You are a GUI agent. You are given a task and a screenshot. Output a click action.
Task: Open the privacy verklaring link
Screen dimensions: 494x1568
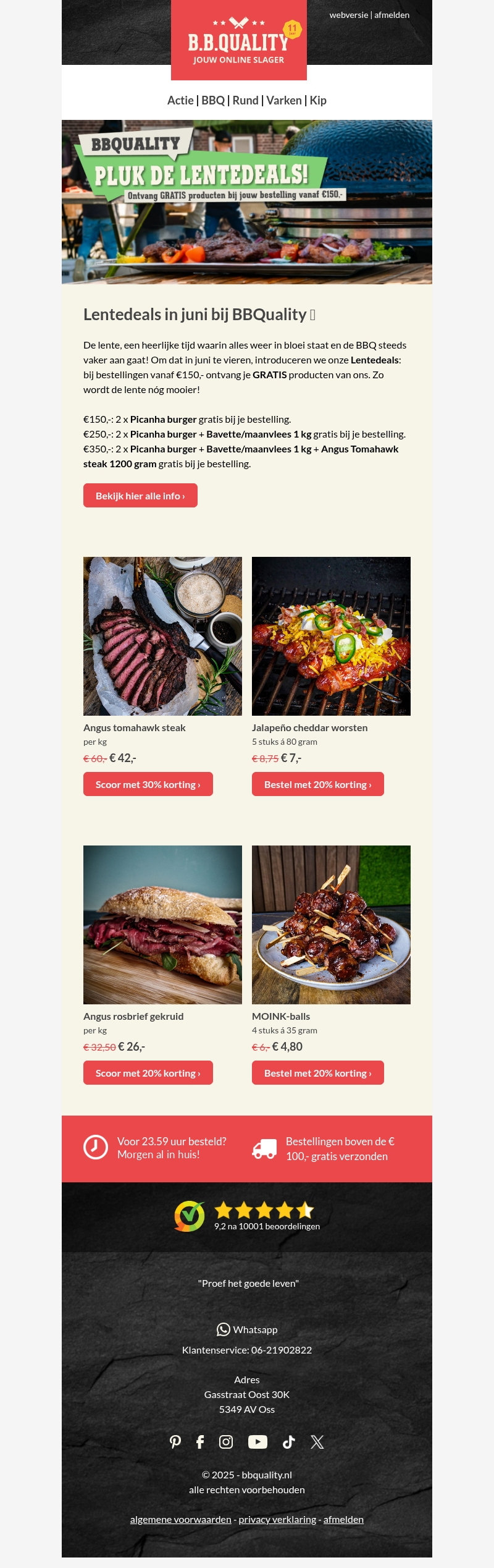277,1519
